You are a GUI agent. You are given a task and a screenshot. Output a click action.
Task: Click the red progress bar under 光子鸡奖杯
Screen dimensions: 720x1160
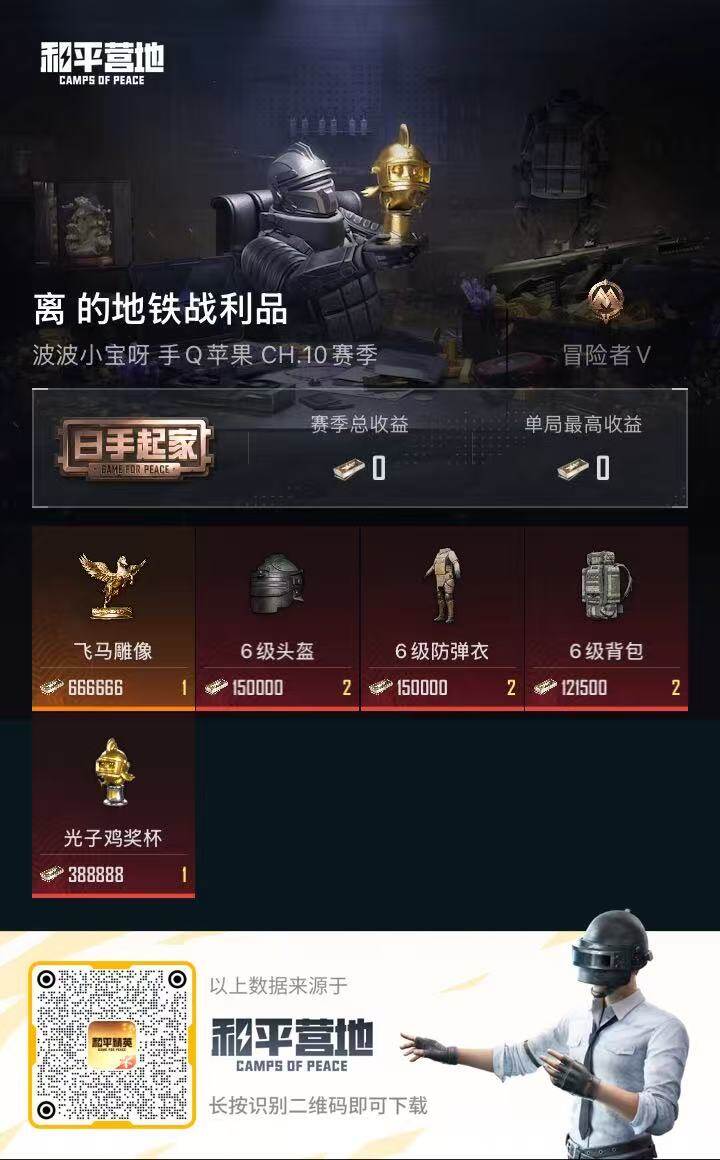click(x=111, y=893)
